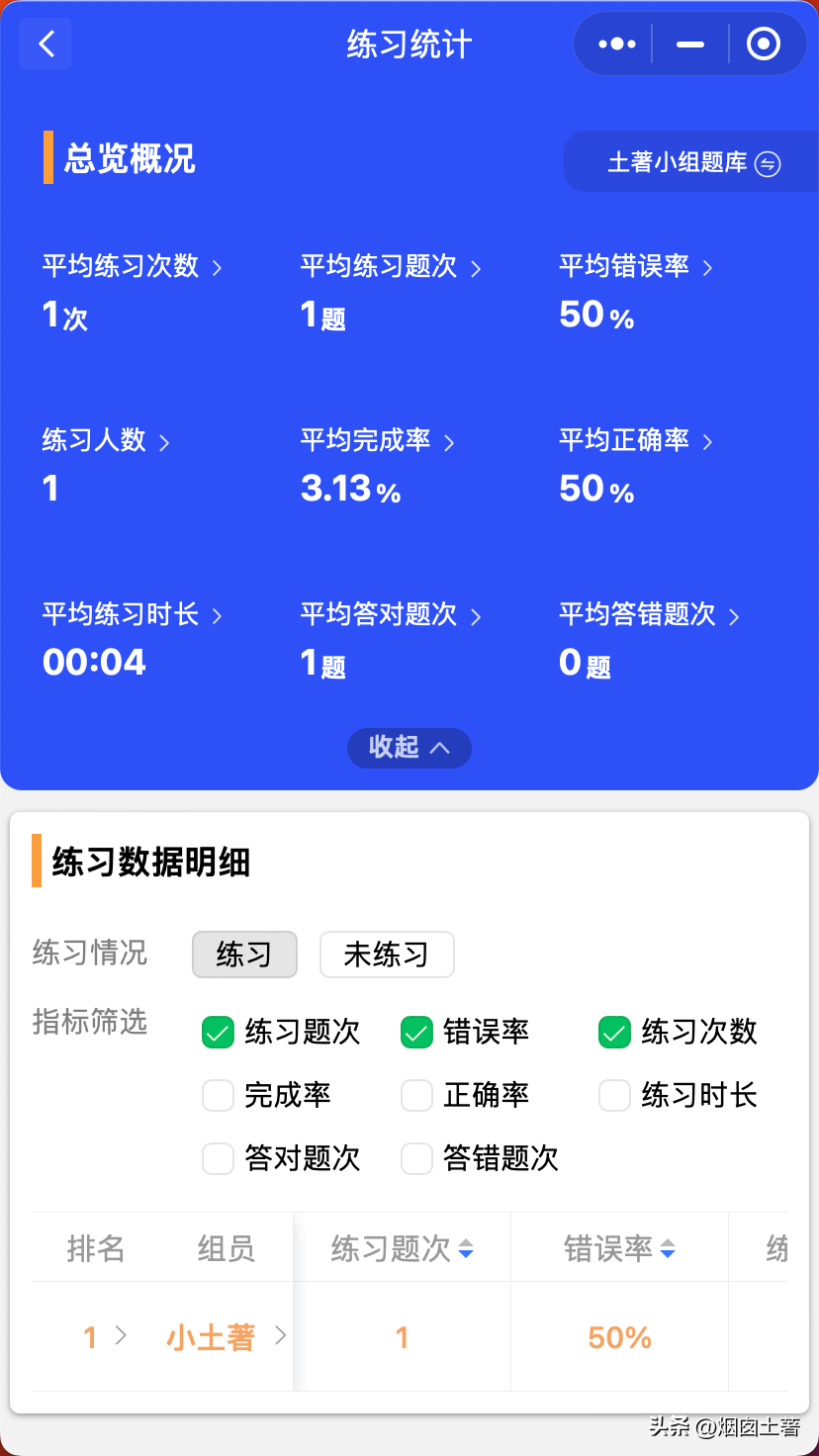This screenshot has height=1456, width=819.
Task: Switch to the 未练习 filter
Action: 387,955
